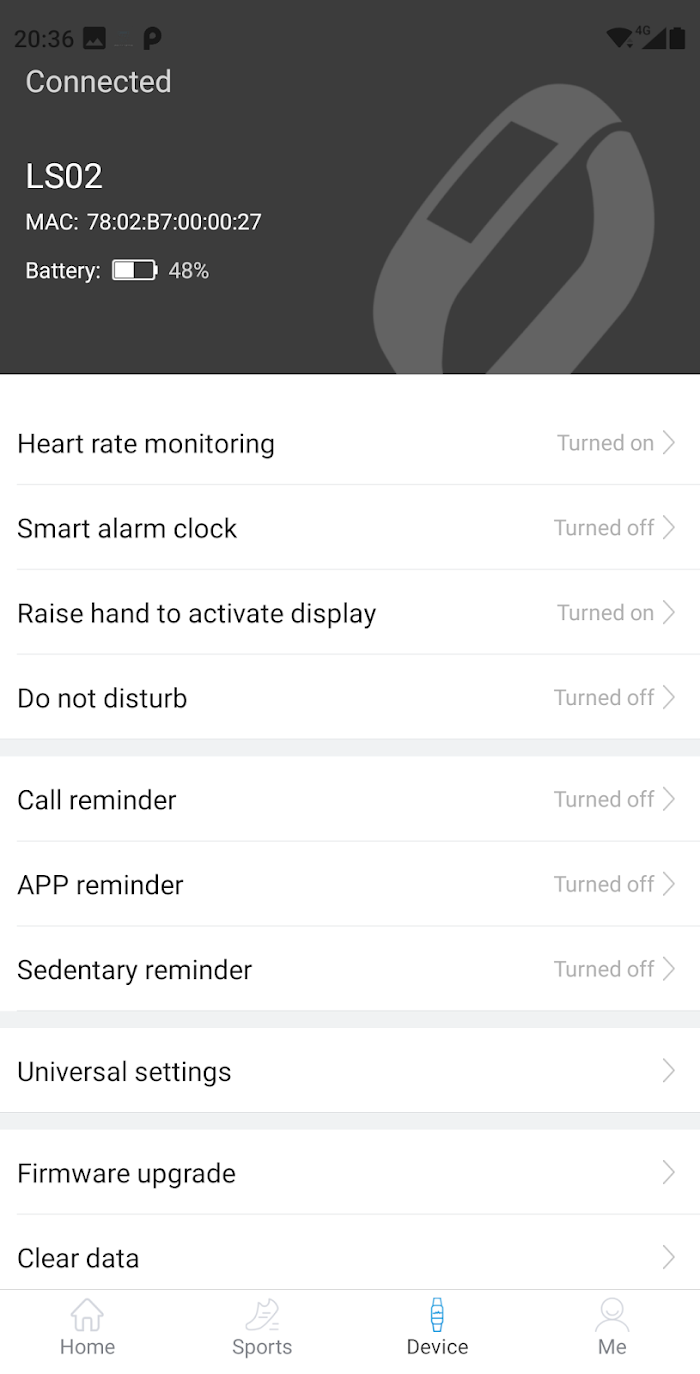Open Heart rate monitoring settings

(x=348, y=443)
